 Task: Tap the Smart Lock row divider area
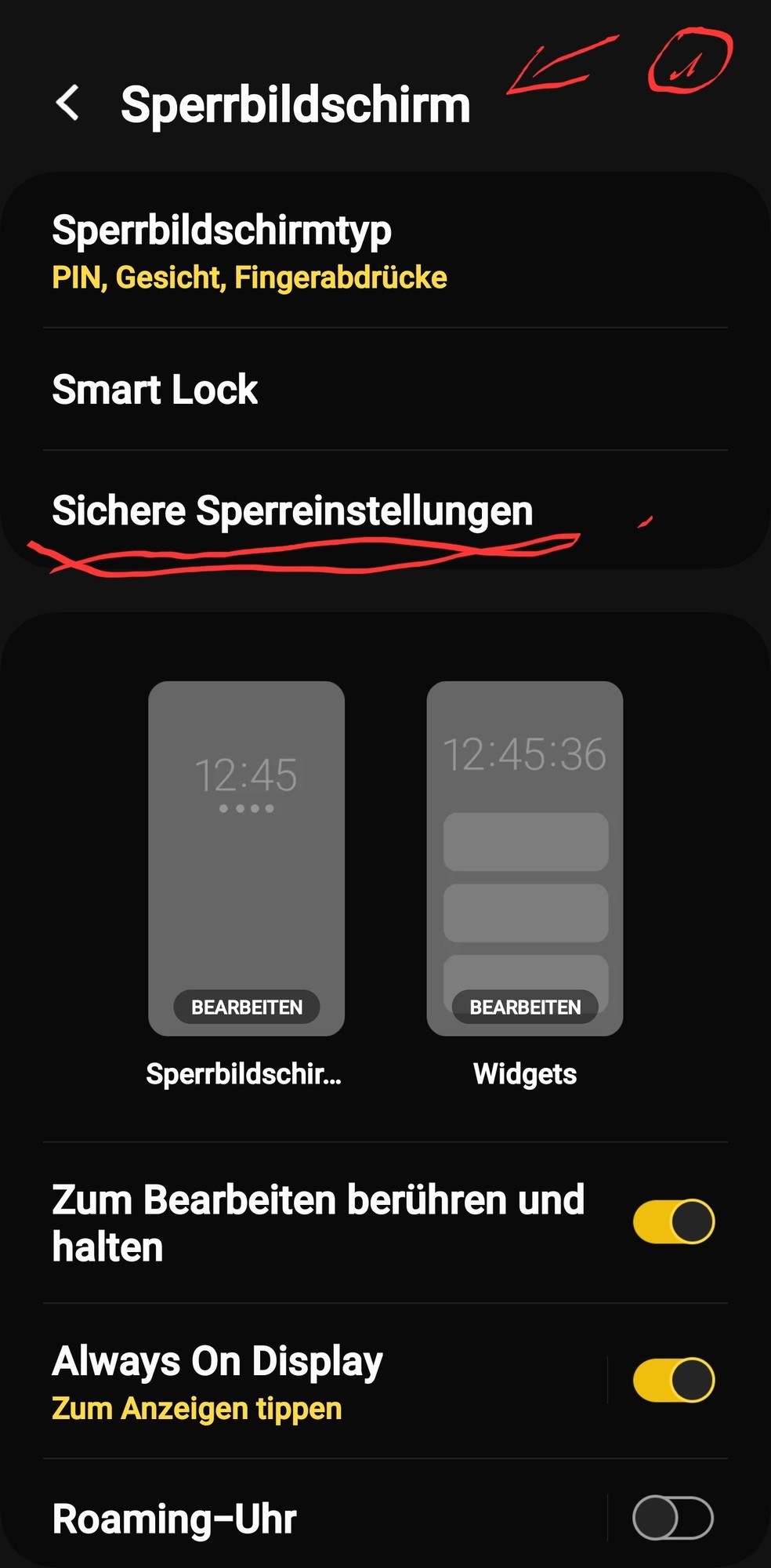coord(384,450)
